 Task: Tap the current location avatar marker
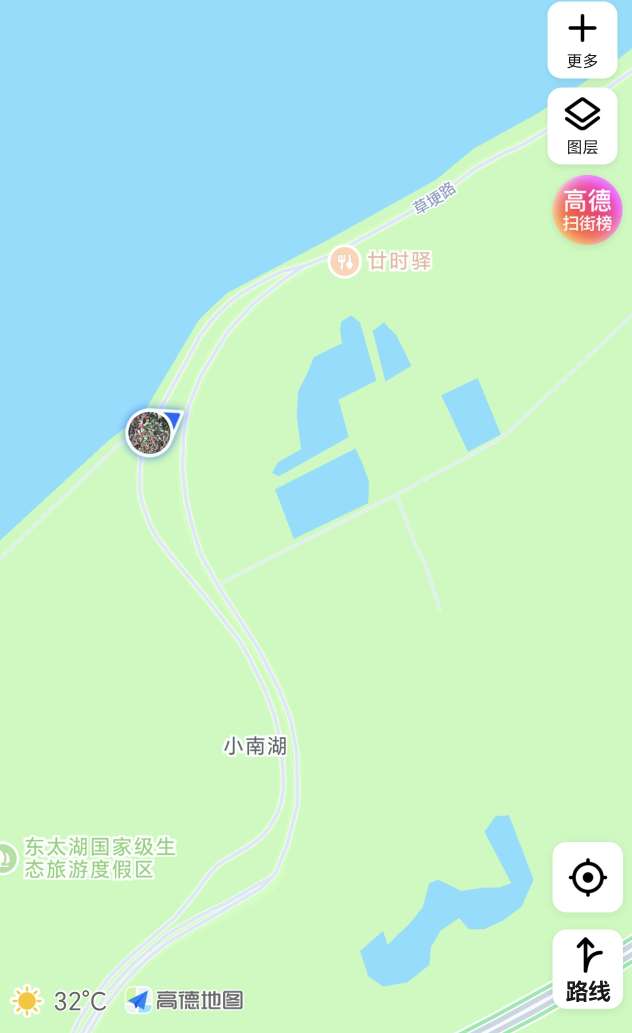[149, 433]
